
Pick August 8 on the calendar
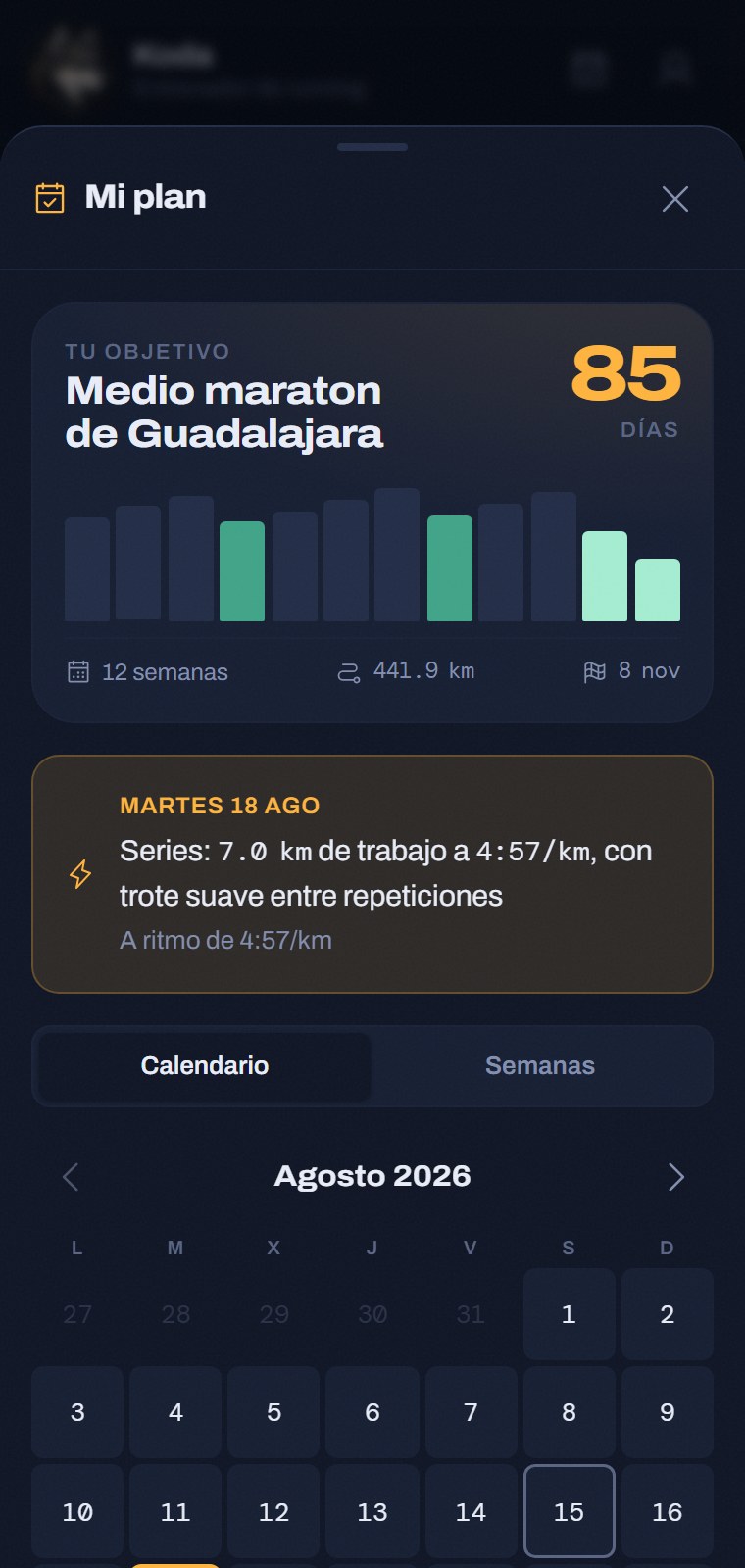click(569, 1412)
